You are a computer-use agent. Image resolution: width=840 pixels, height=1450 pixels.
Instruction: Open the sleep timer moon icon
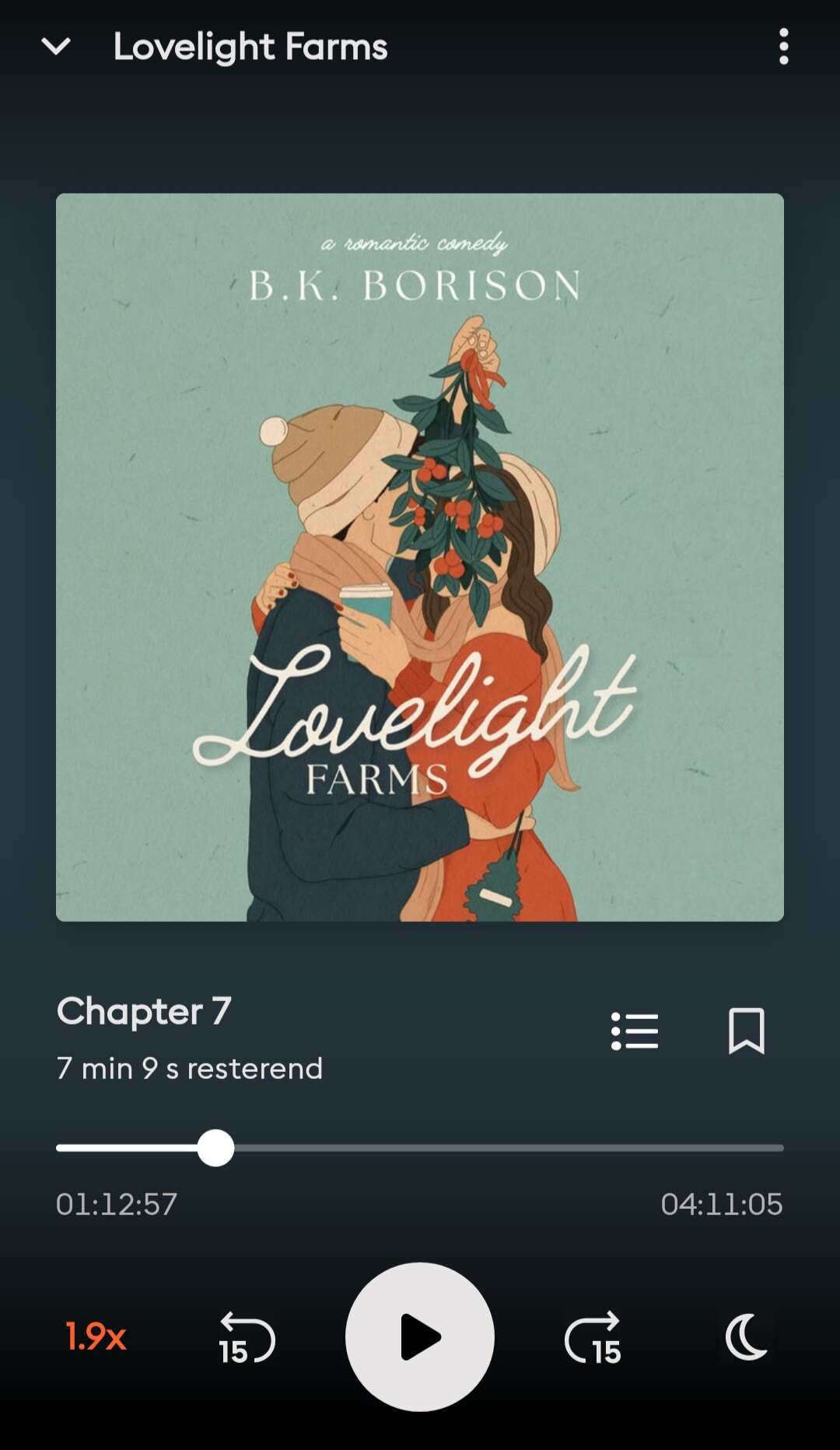(746, 1337)
